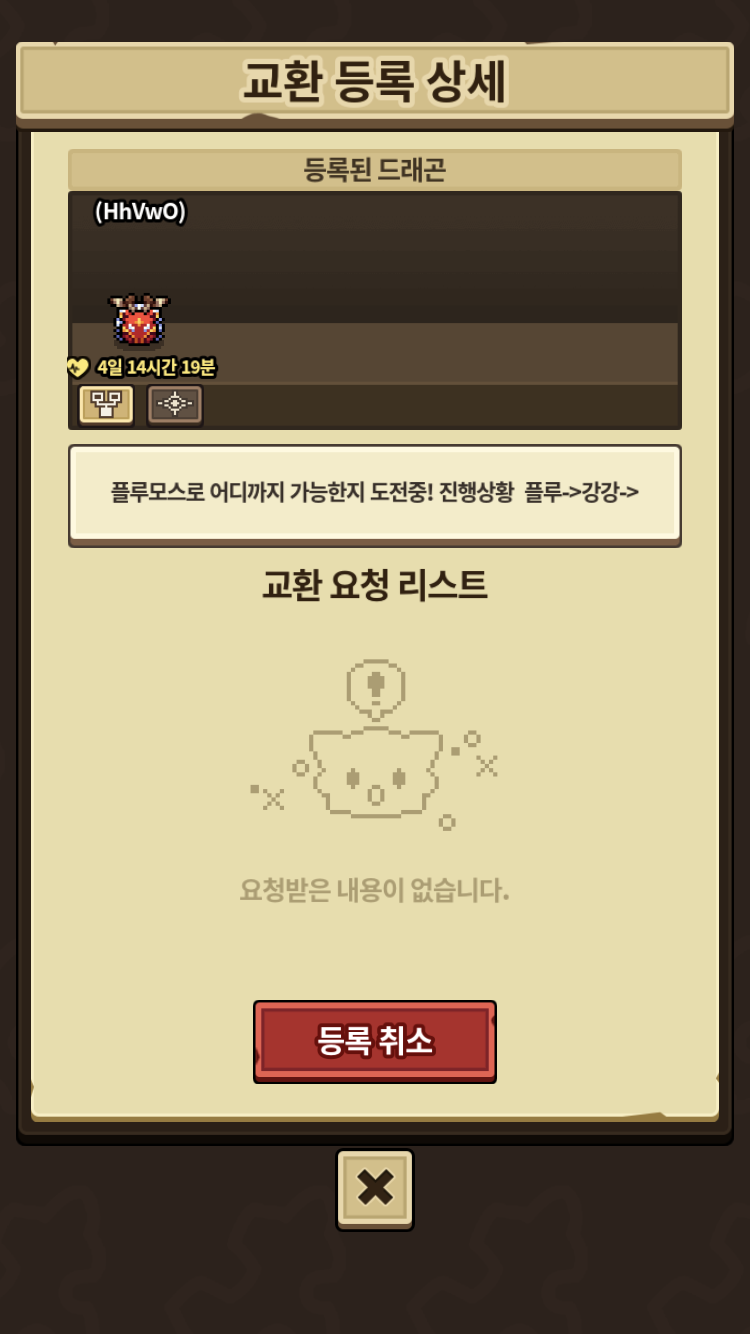Open the family tree icon under the dragon

coord(106,404)
